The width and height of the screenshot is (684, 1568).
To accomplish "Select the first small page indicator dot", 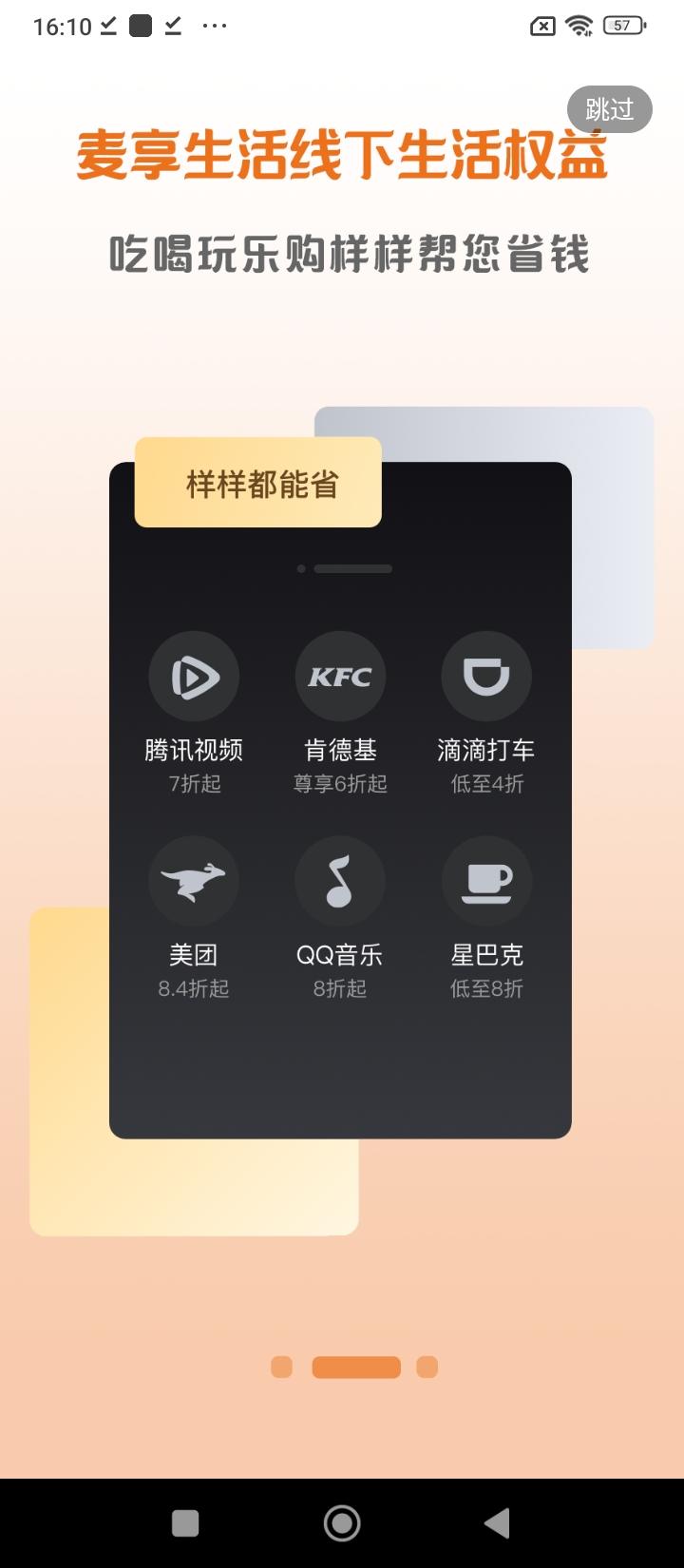I will (280, 1367).
